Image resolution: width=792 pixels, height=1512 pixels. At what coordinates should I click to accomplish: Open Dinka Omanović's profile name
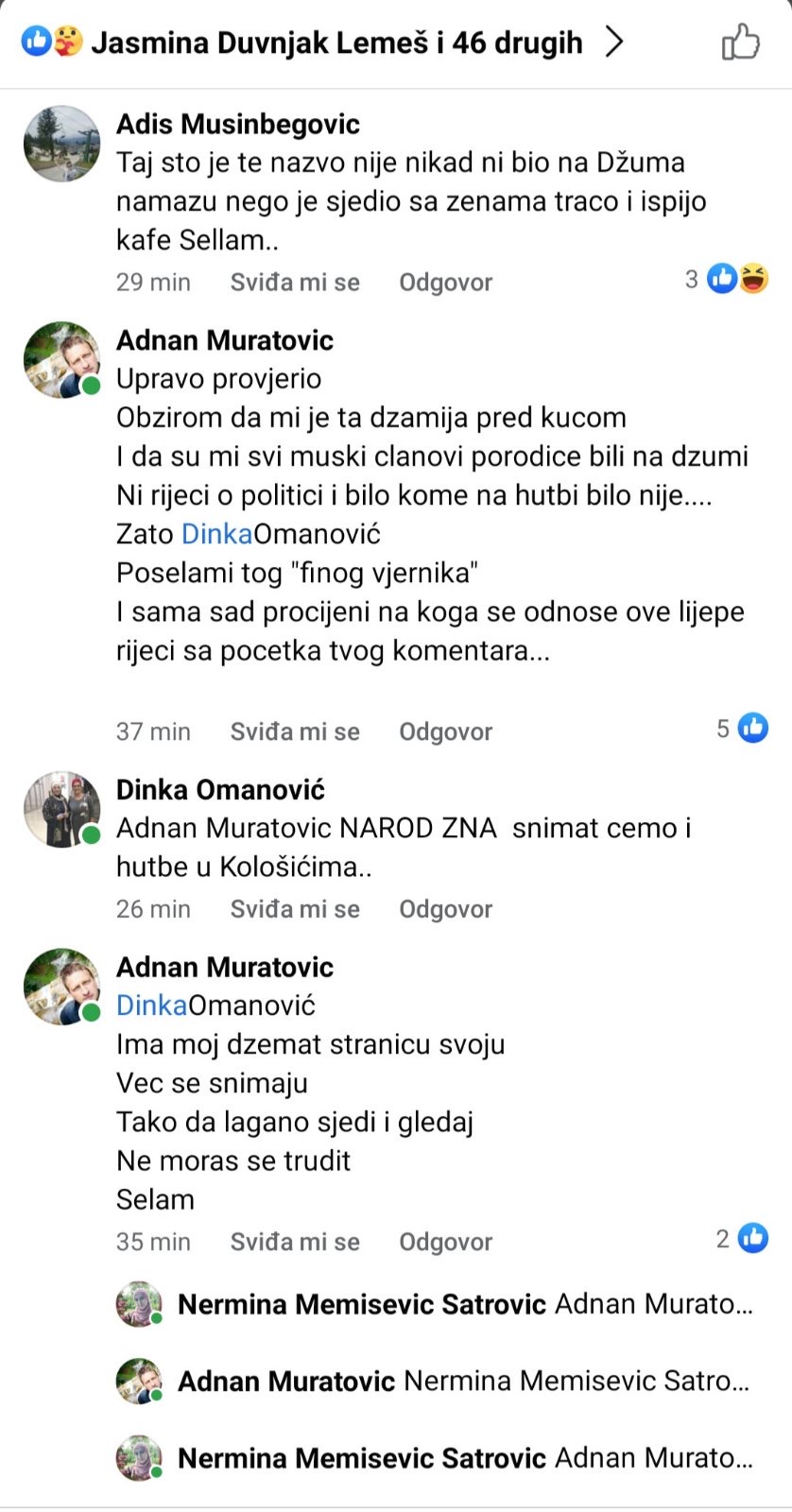220,790
